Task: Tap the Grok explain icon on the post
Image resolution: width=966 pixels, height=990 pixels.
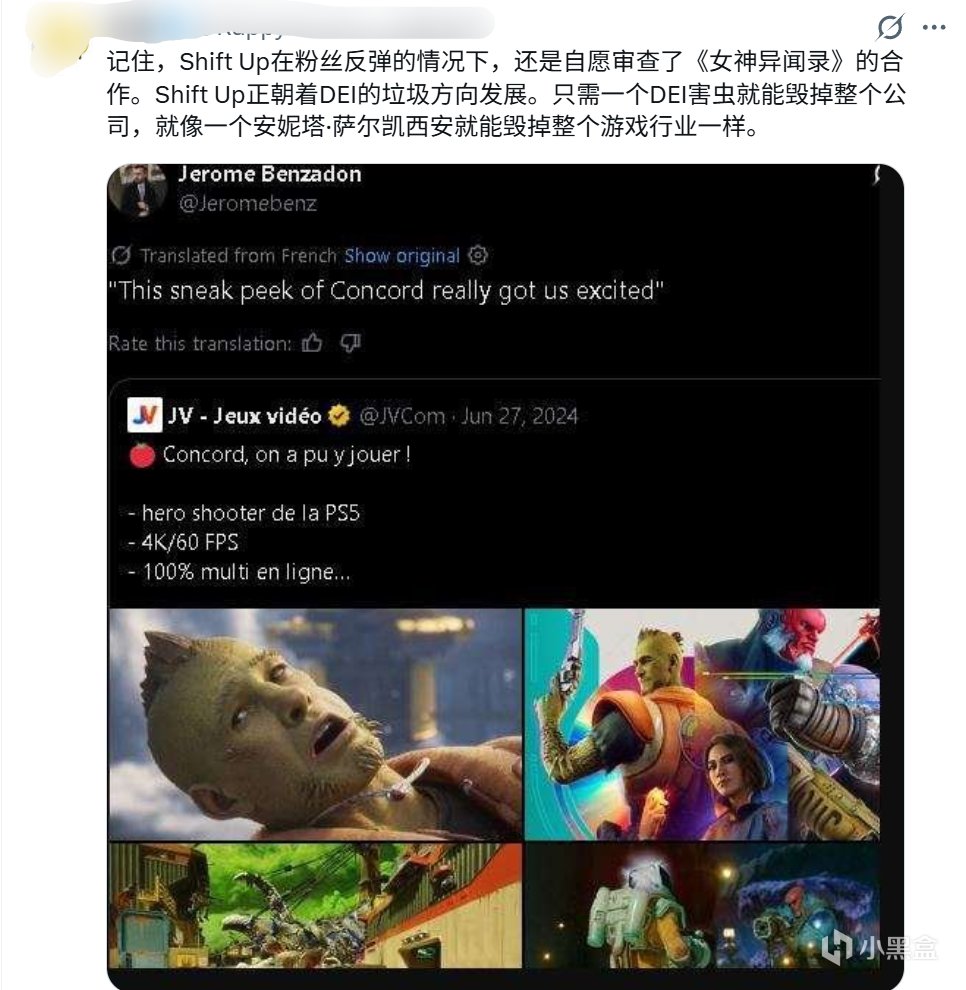Action: click(x=890, y=27)
